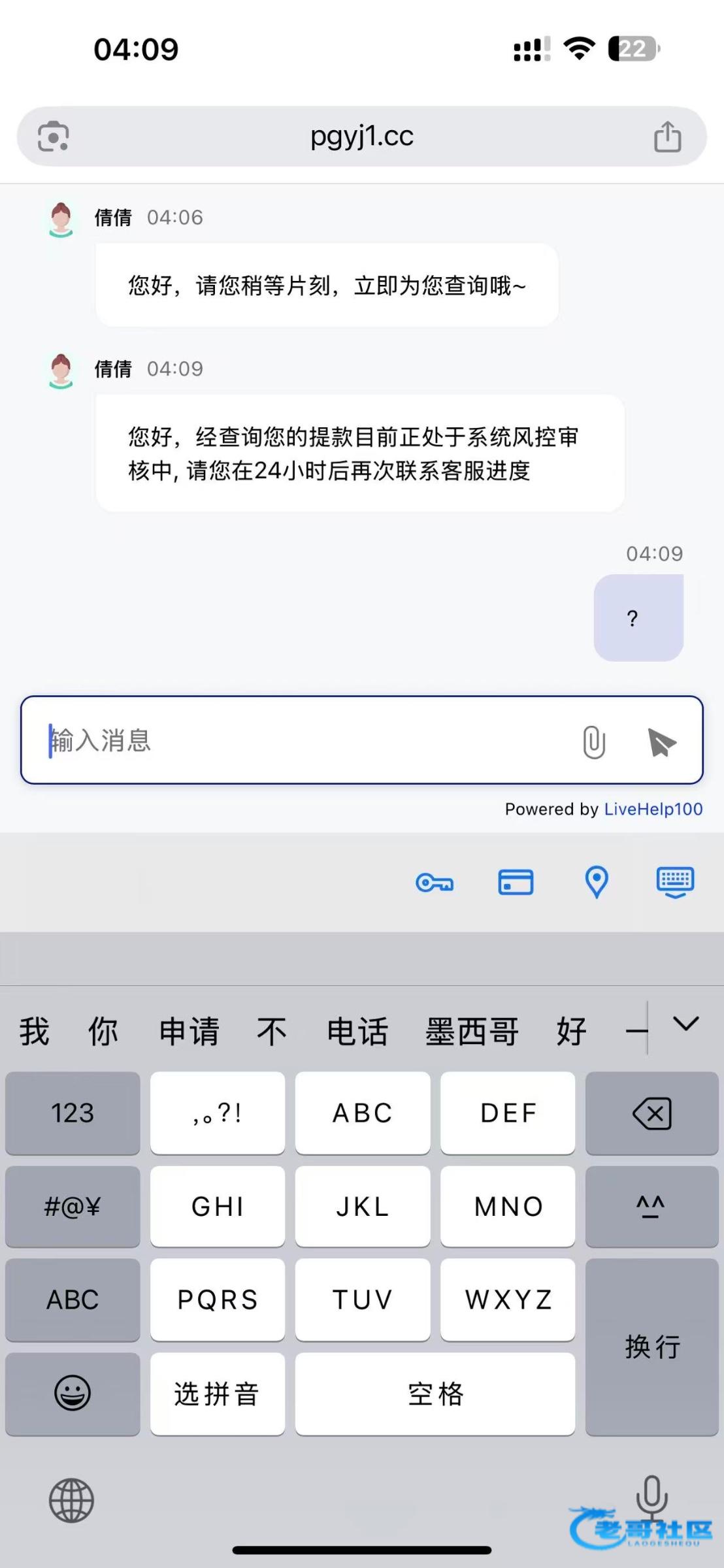
Task: Tap the 换行 return key
Action: [x=651, y=1347]
